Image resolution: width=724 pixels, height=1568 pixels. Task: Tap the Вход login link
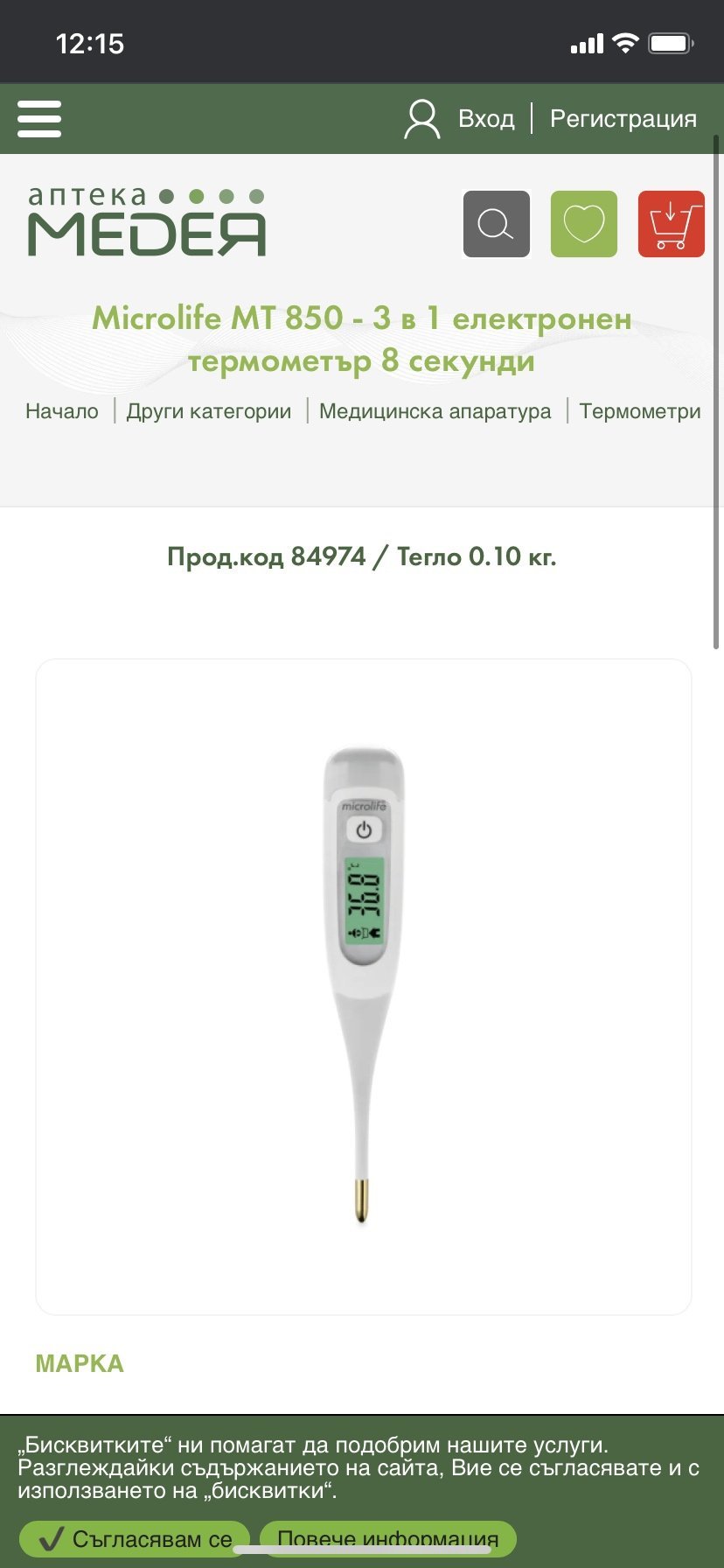click(485, 119)
